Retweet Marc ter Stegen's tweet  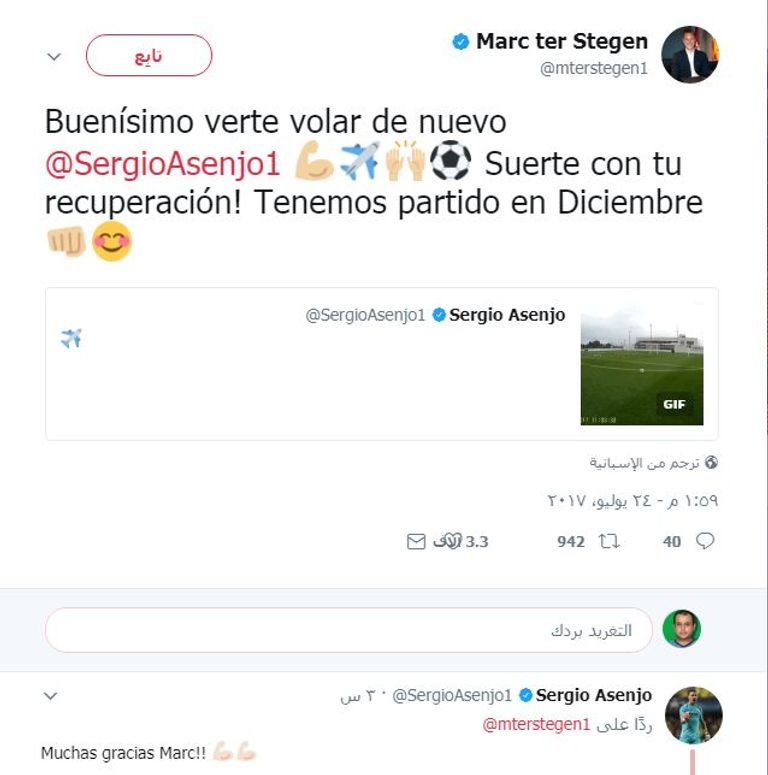609,541
